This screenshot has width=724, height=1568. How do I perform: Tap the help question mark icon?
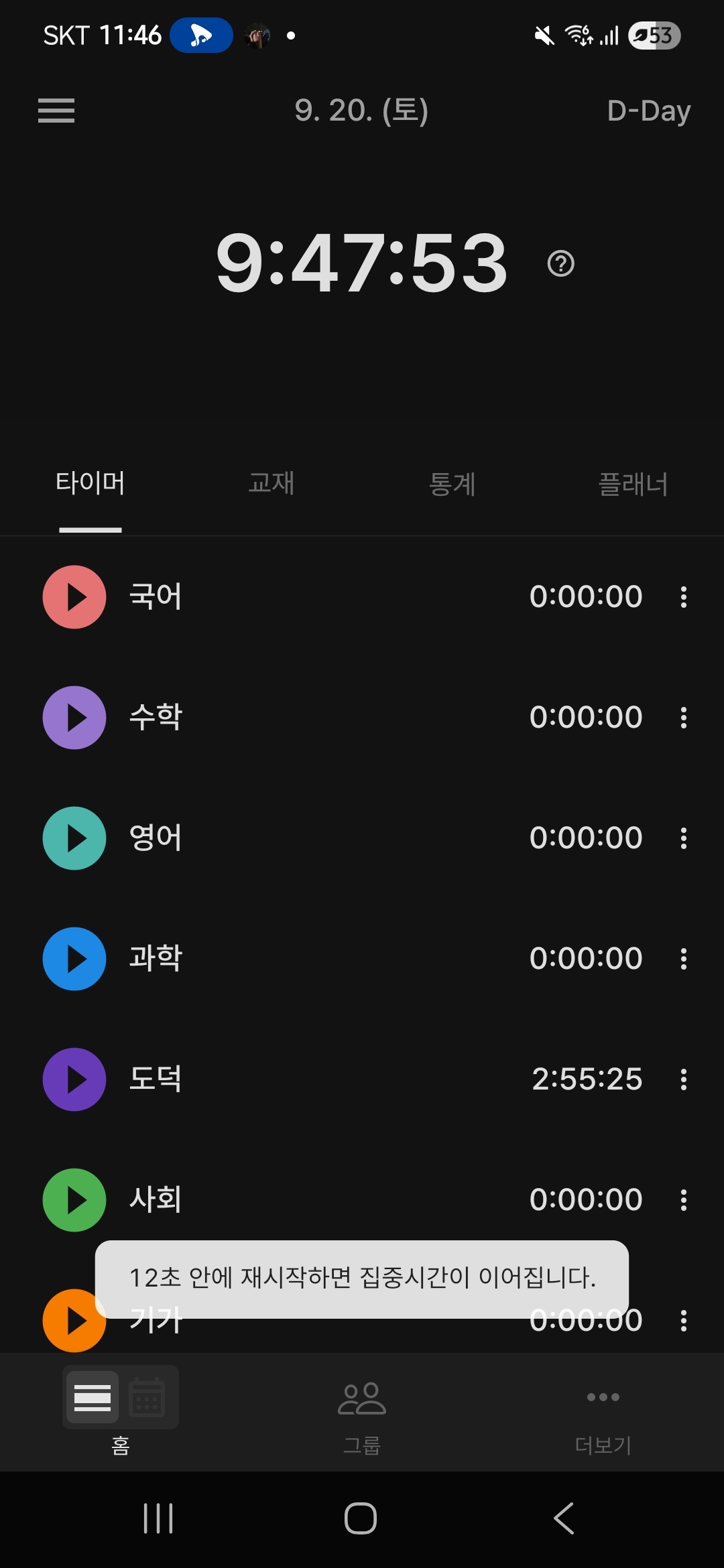560,264
